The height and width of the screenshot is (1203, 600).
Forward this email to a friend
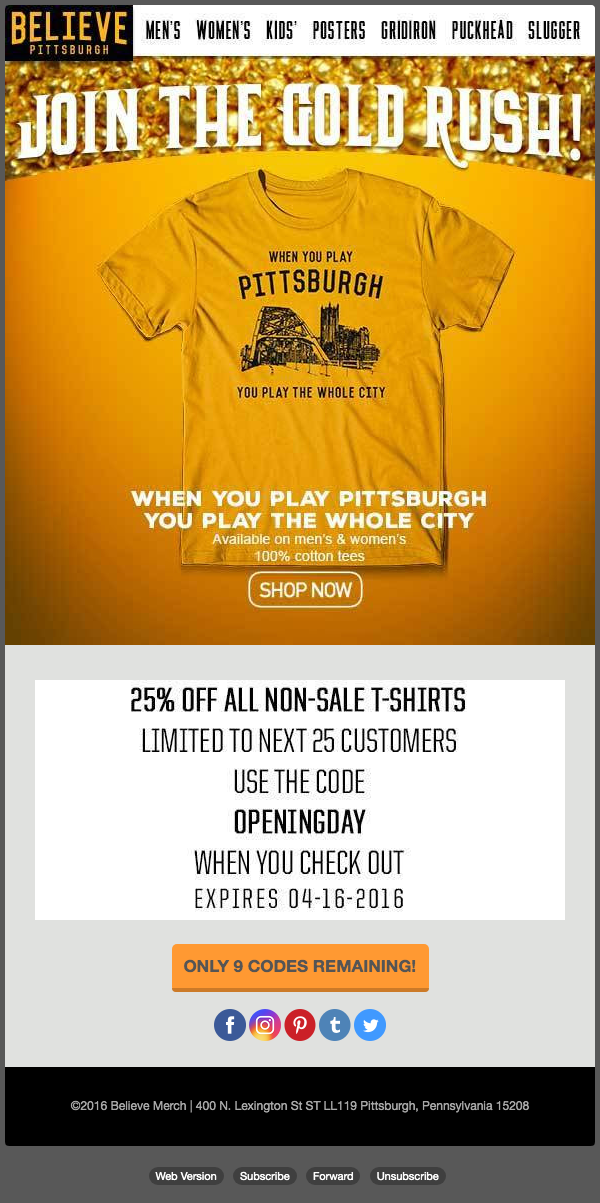333,1176
